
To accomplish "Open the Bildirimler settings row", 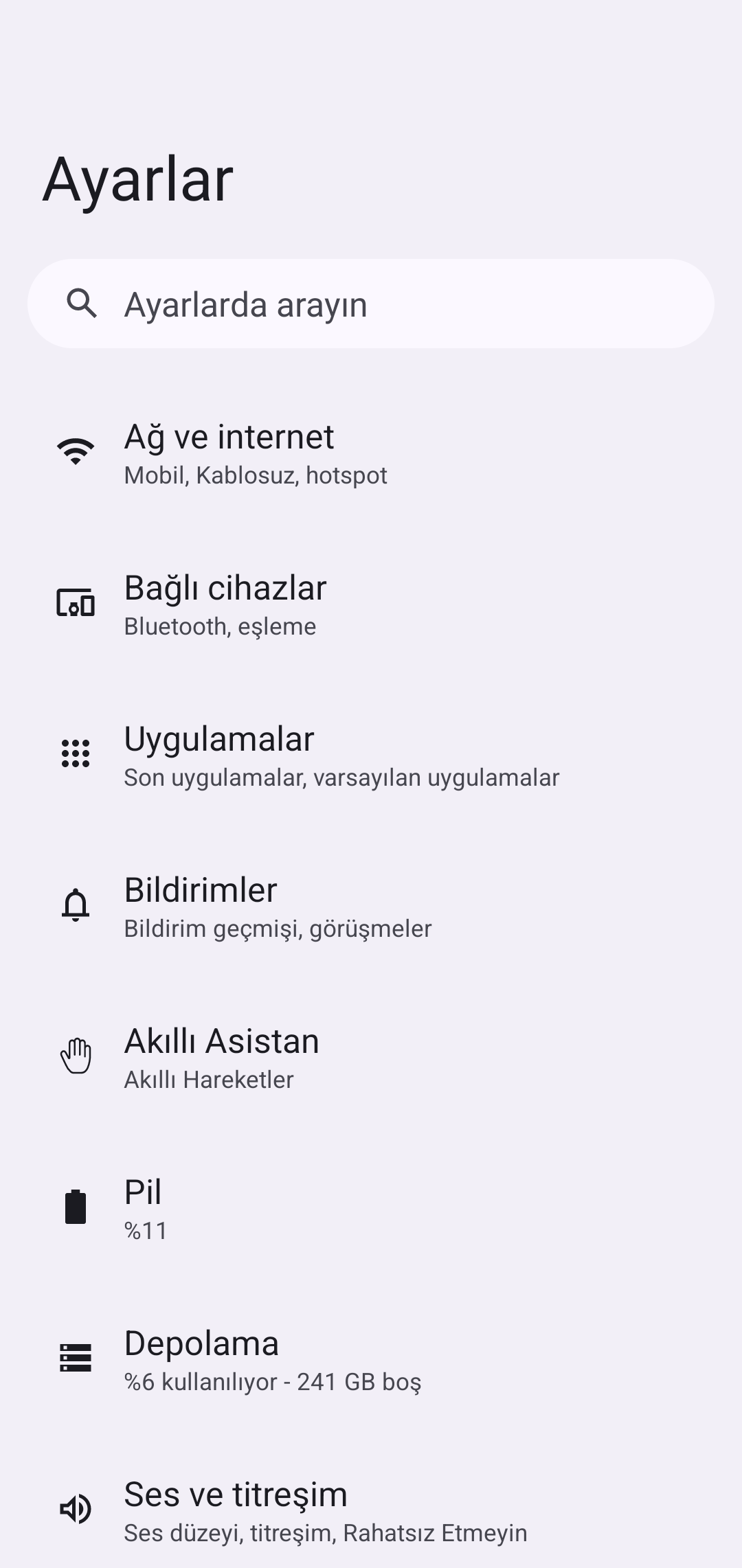I will [371, 907].
